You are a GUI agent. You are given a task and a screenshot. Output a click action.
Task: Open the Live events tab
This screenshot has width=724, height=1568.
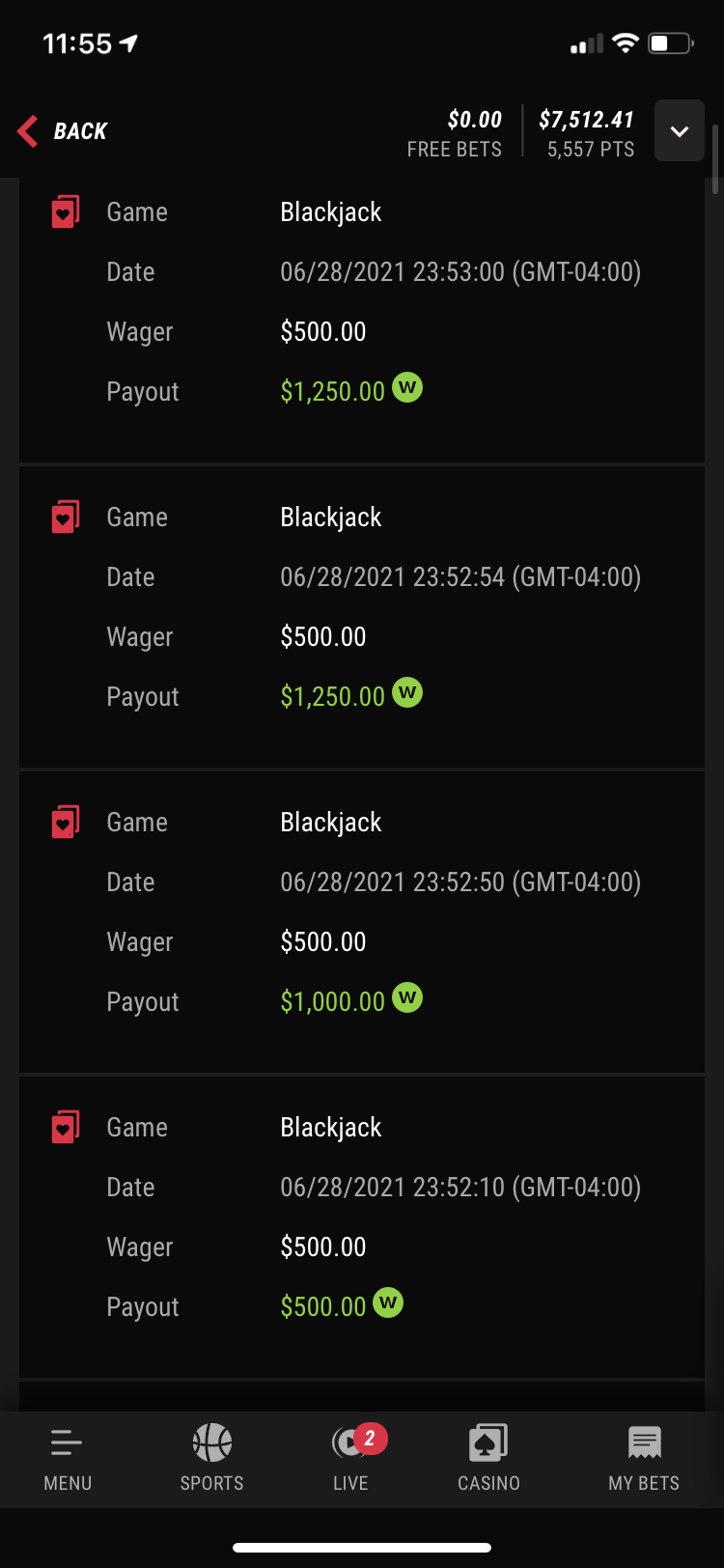350,1458
